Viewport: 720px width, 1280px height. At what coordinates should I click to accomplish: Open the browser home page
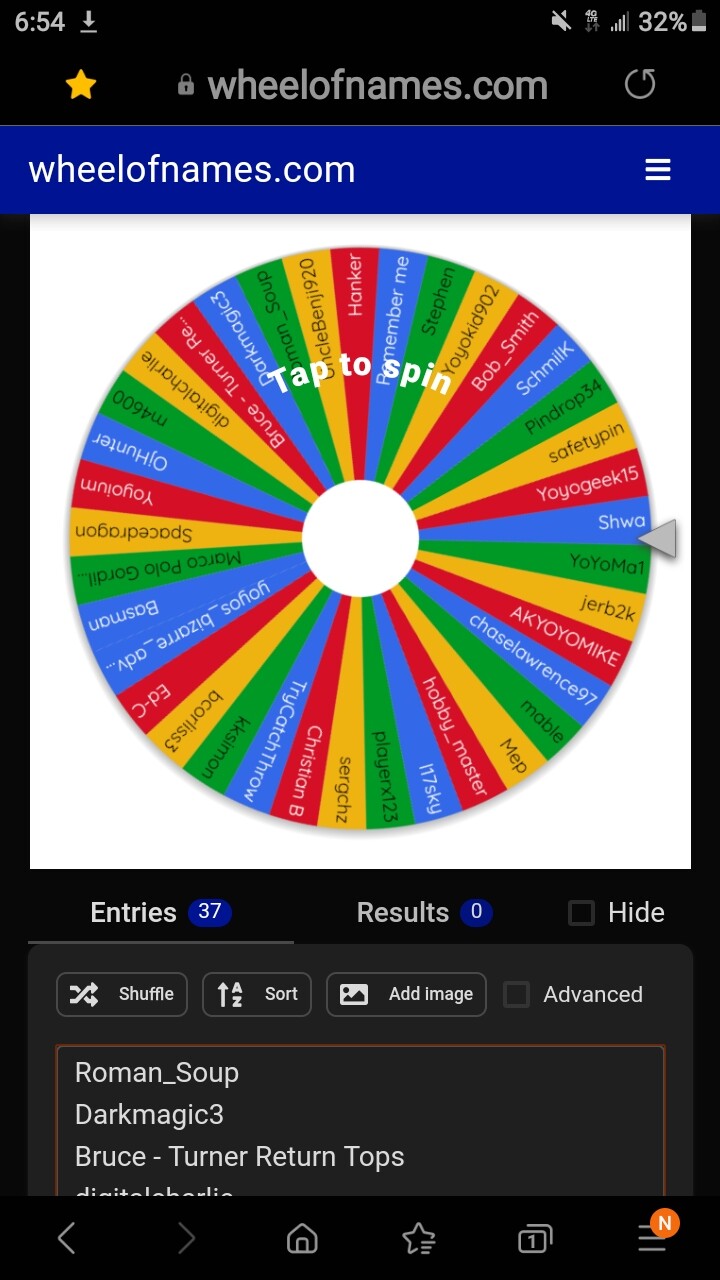[x=302, y=1239]
